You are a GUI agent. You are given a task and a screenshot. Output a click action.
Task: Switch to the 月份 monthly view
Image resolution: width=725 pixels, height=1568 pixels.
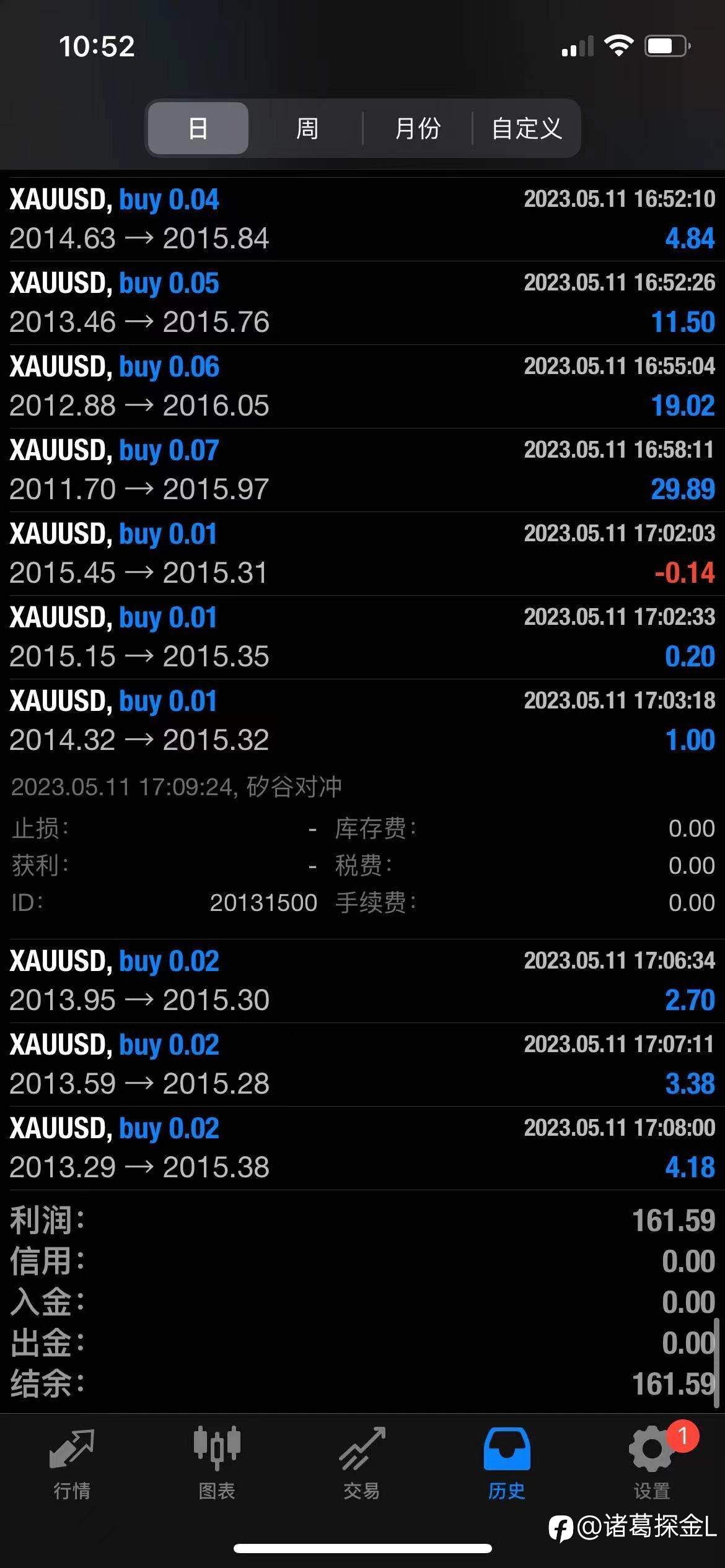[418, 128]
